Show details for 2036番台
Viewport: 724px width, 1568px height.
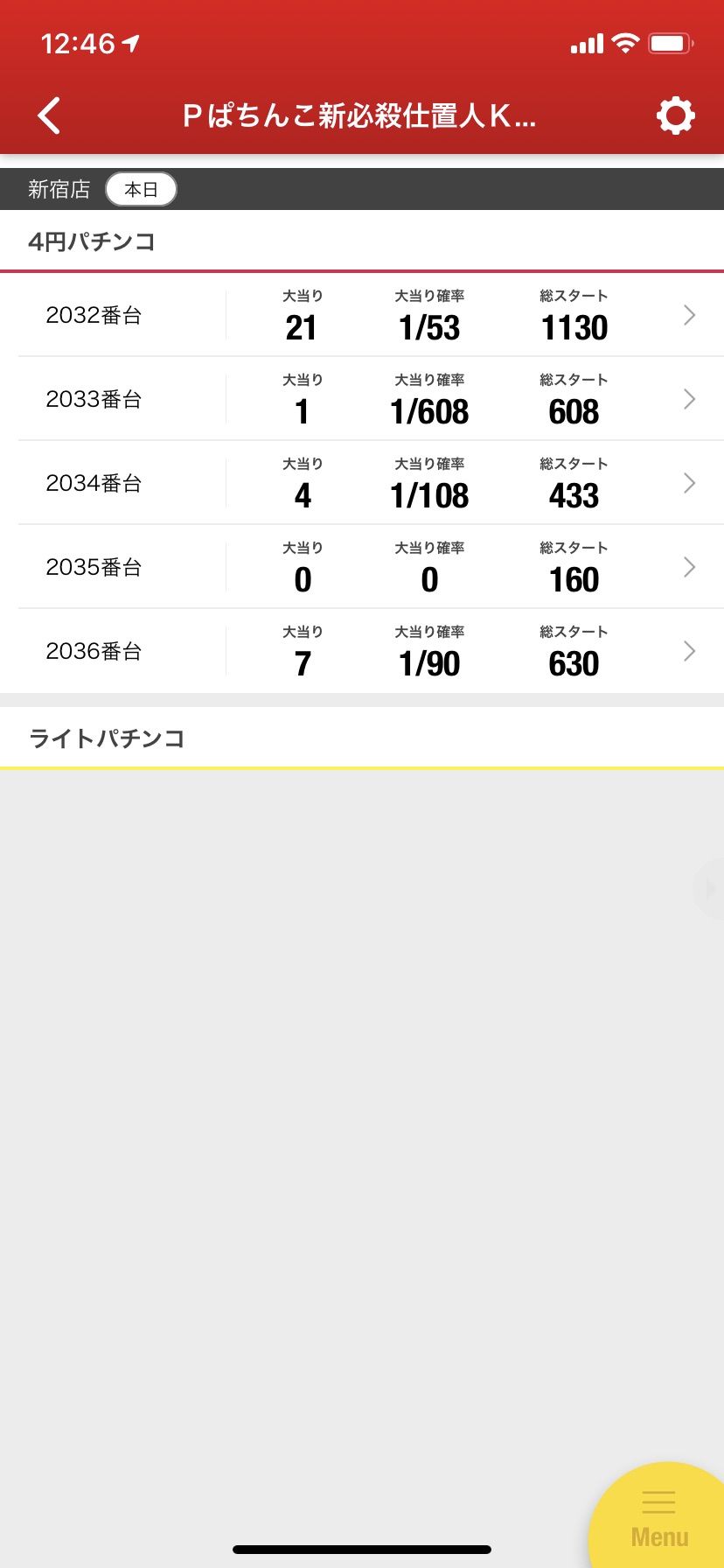[x=362, y=651]
